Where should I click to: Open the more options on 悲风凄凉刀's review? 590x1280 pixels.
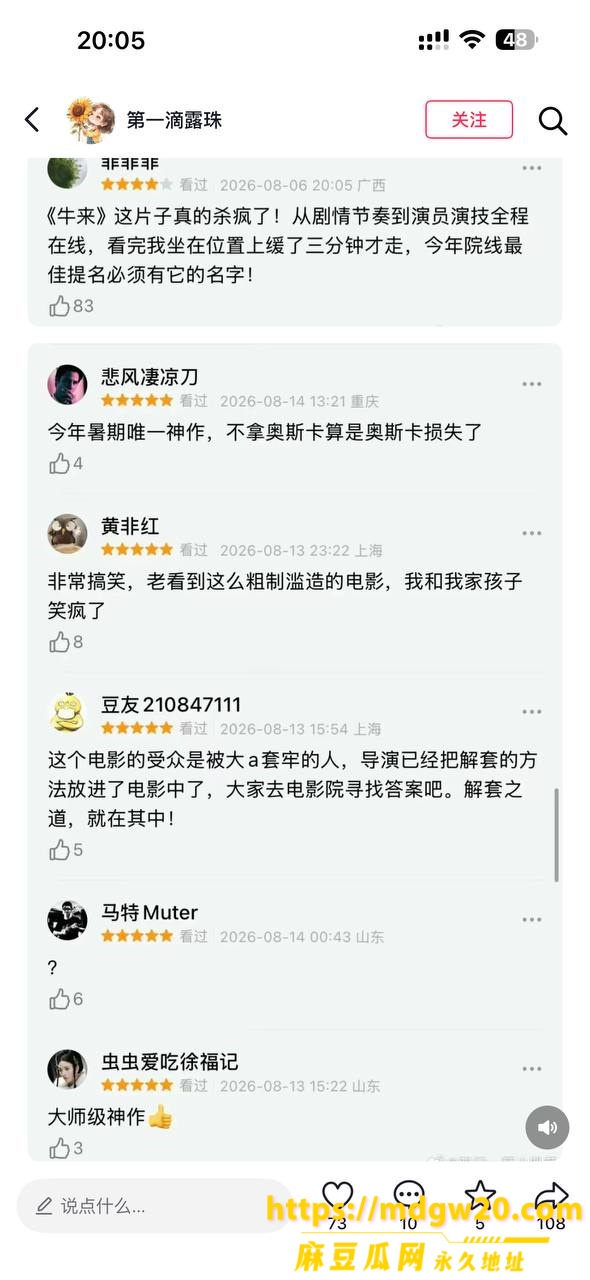[x=532, y=384]
